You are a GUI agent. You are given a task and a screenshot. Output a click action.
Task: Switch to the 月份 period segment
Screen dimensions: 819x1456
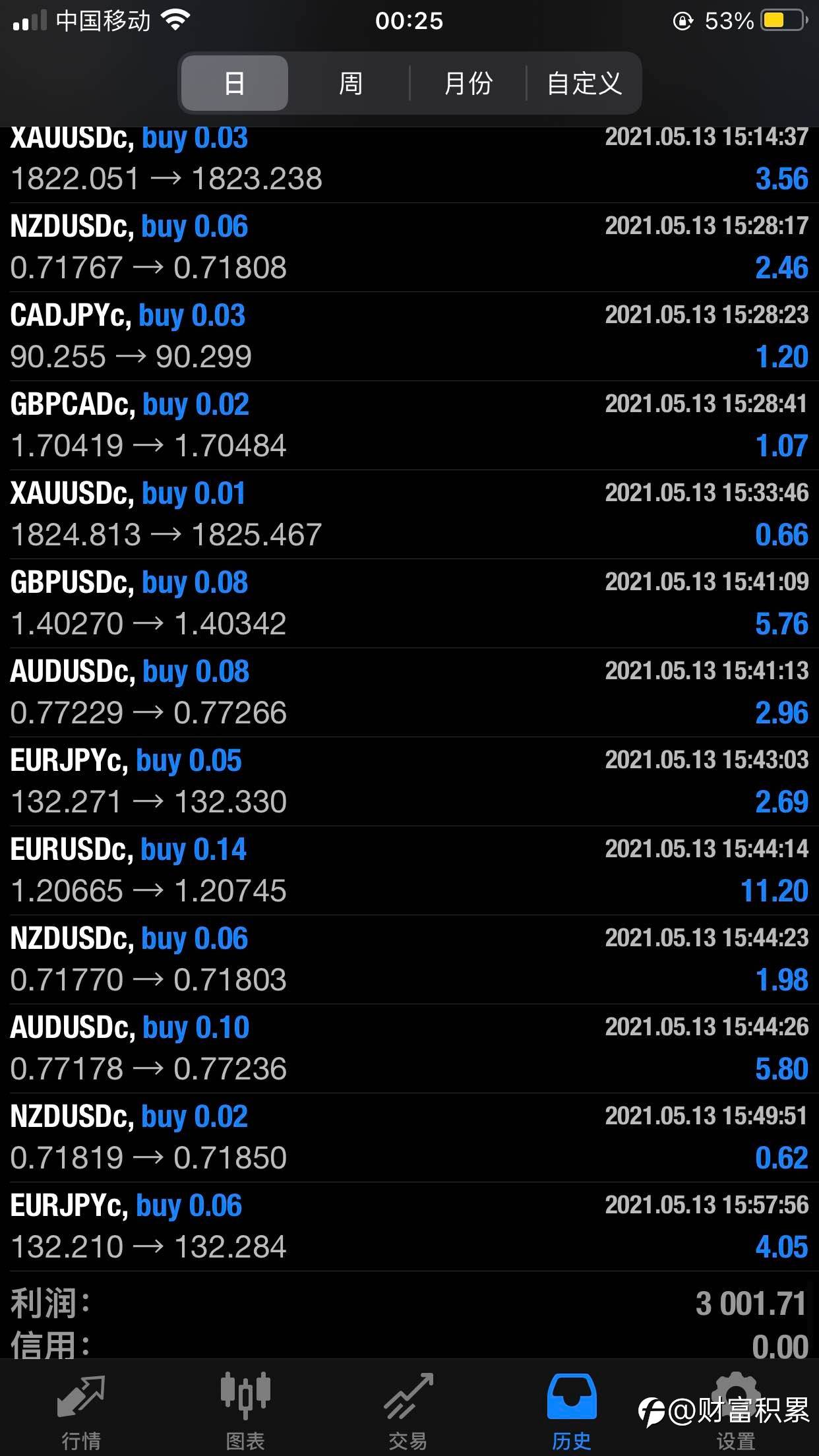point(468,83)
